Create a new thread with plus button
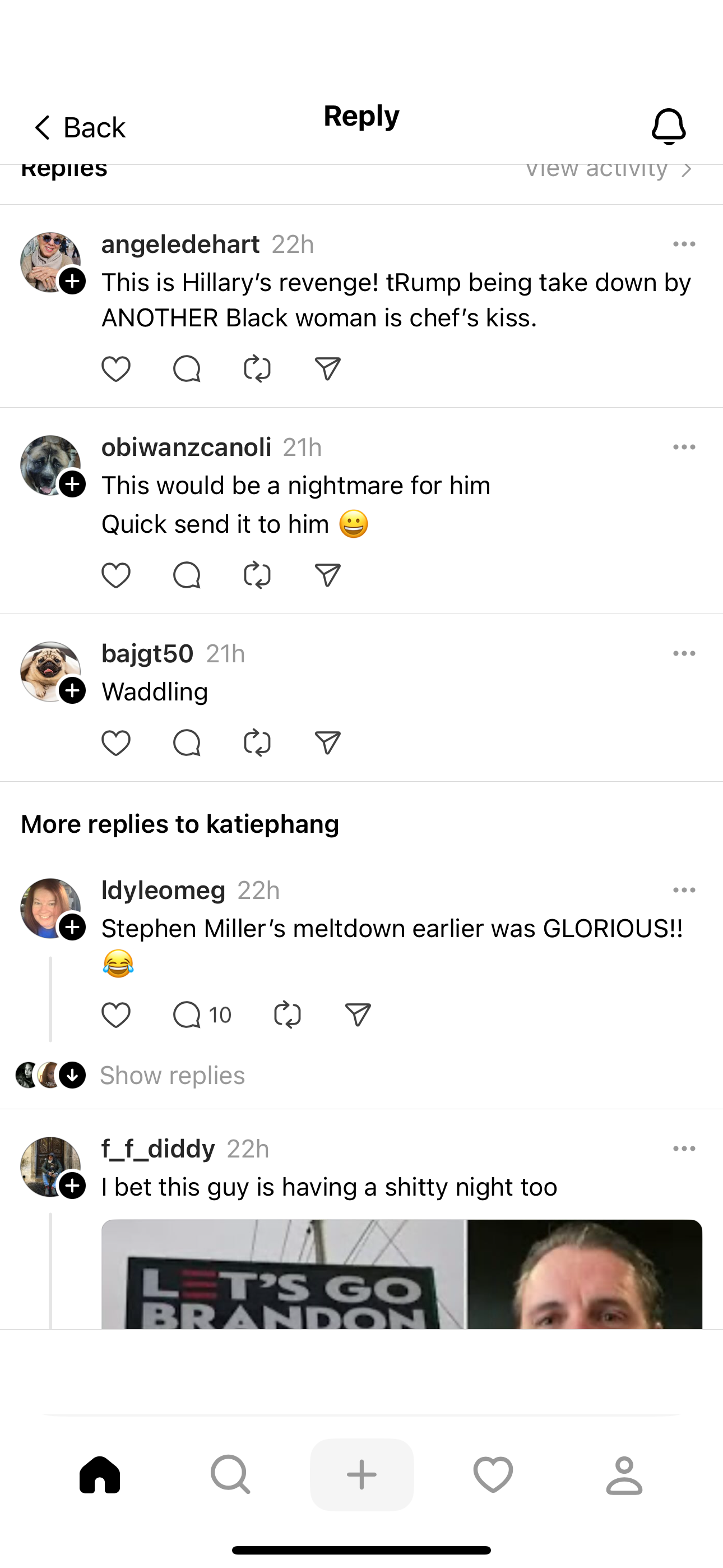 pos(361,1474)
